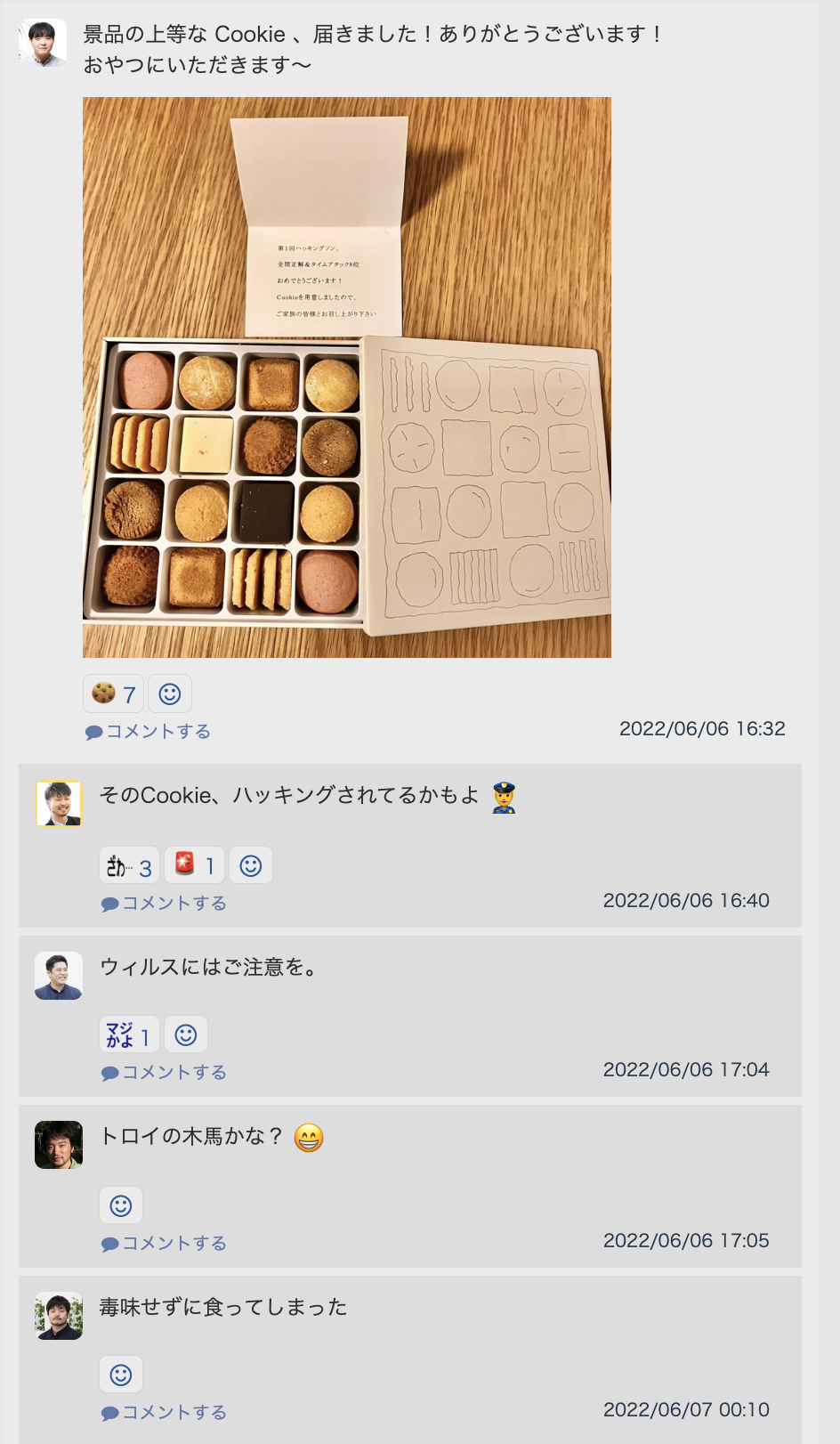Add a reaction to the 毒味せずに comment

point(121,1375)
